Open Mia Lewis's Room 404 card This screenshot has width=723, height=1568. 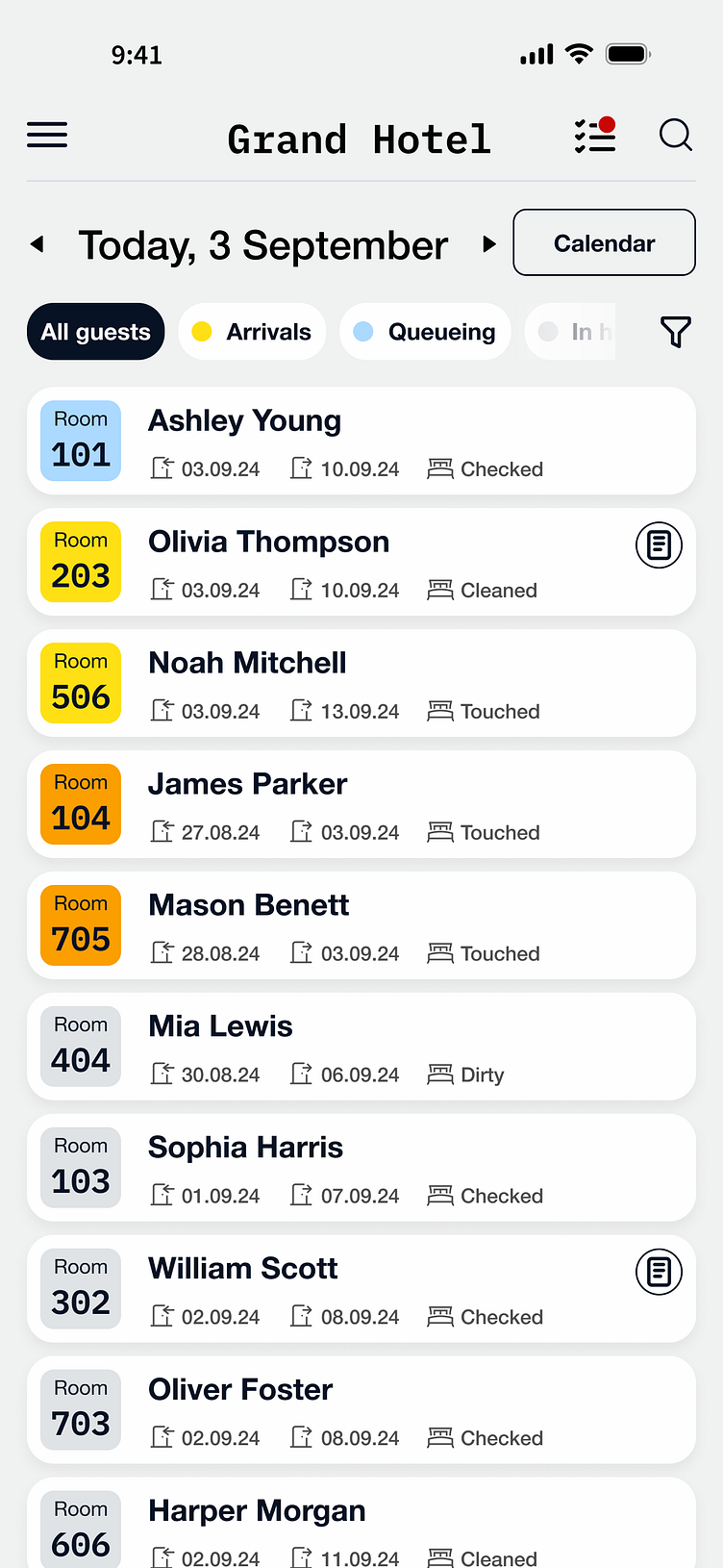pos(361,1048)
